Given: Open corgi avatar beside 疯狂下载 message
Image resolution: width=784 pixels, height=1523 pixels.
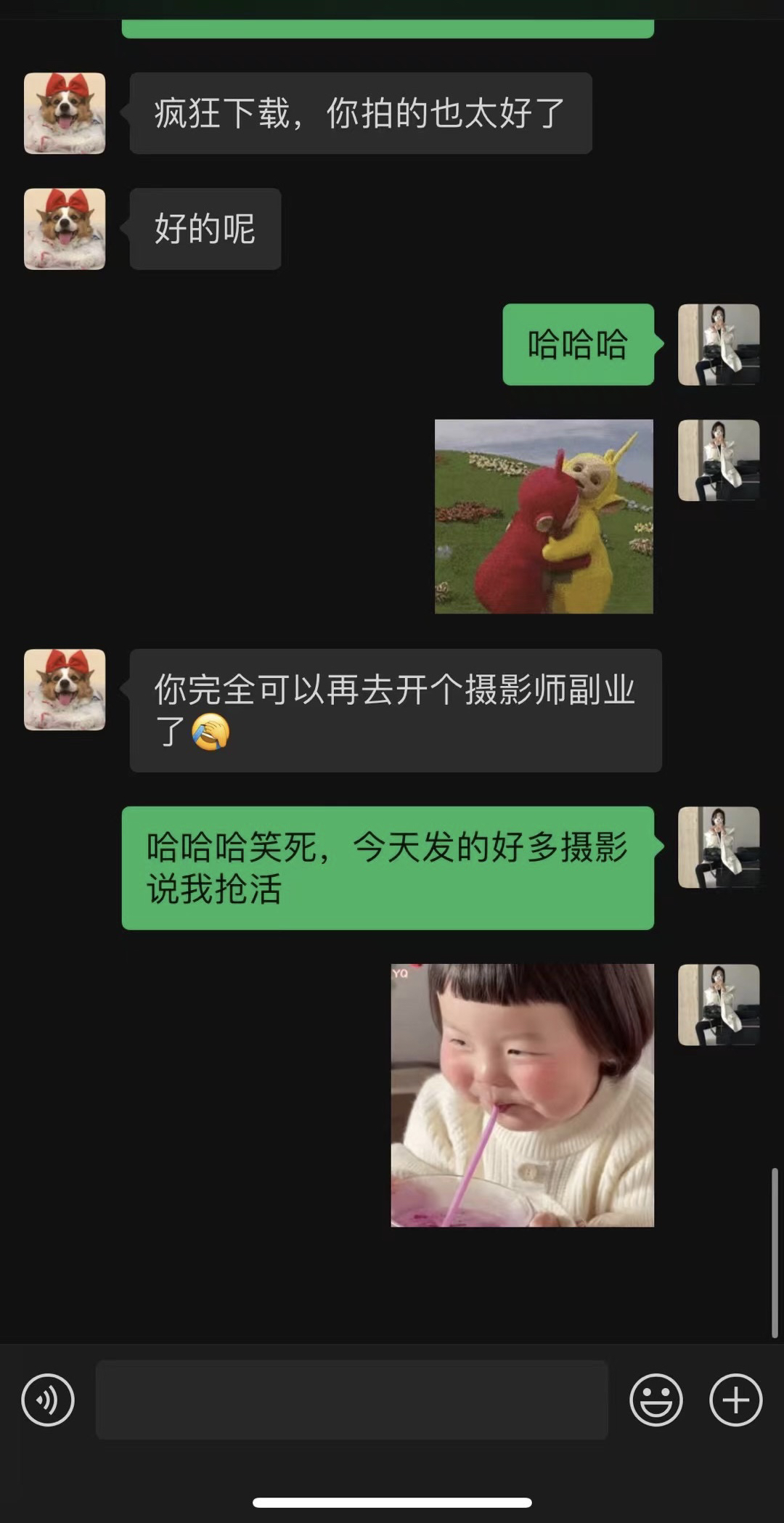Looking at the screenshot, I should tap(65, 113).
